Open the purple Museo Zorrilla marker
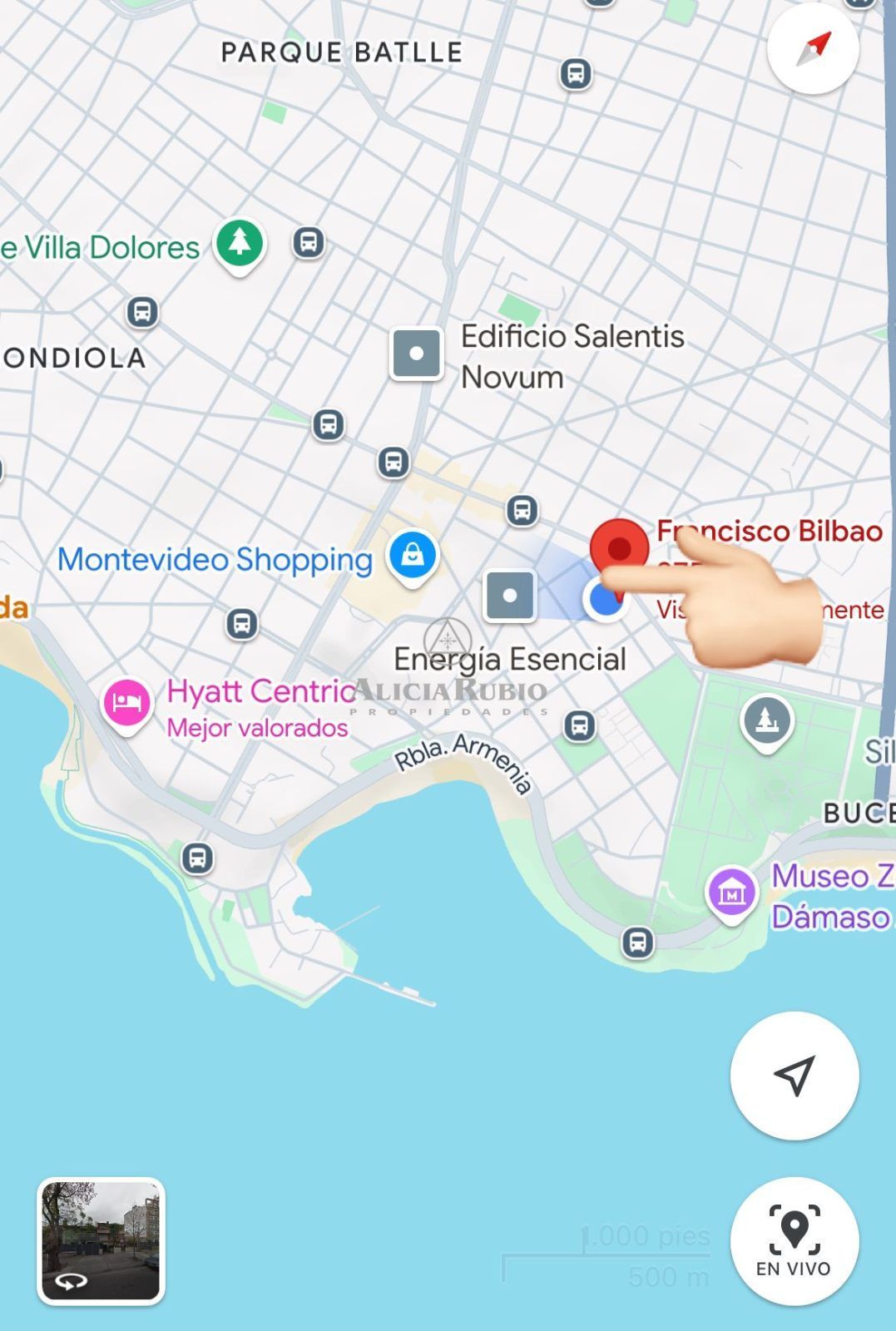Image resolution: width=896 pixels, height=1331 pixels. click(x=731, y=894)
